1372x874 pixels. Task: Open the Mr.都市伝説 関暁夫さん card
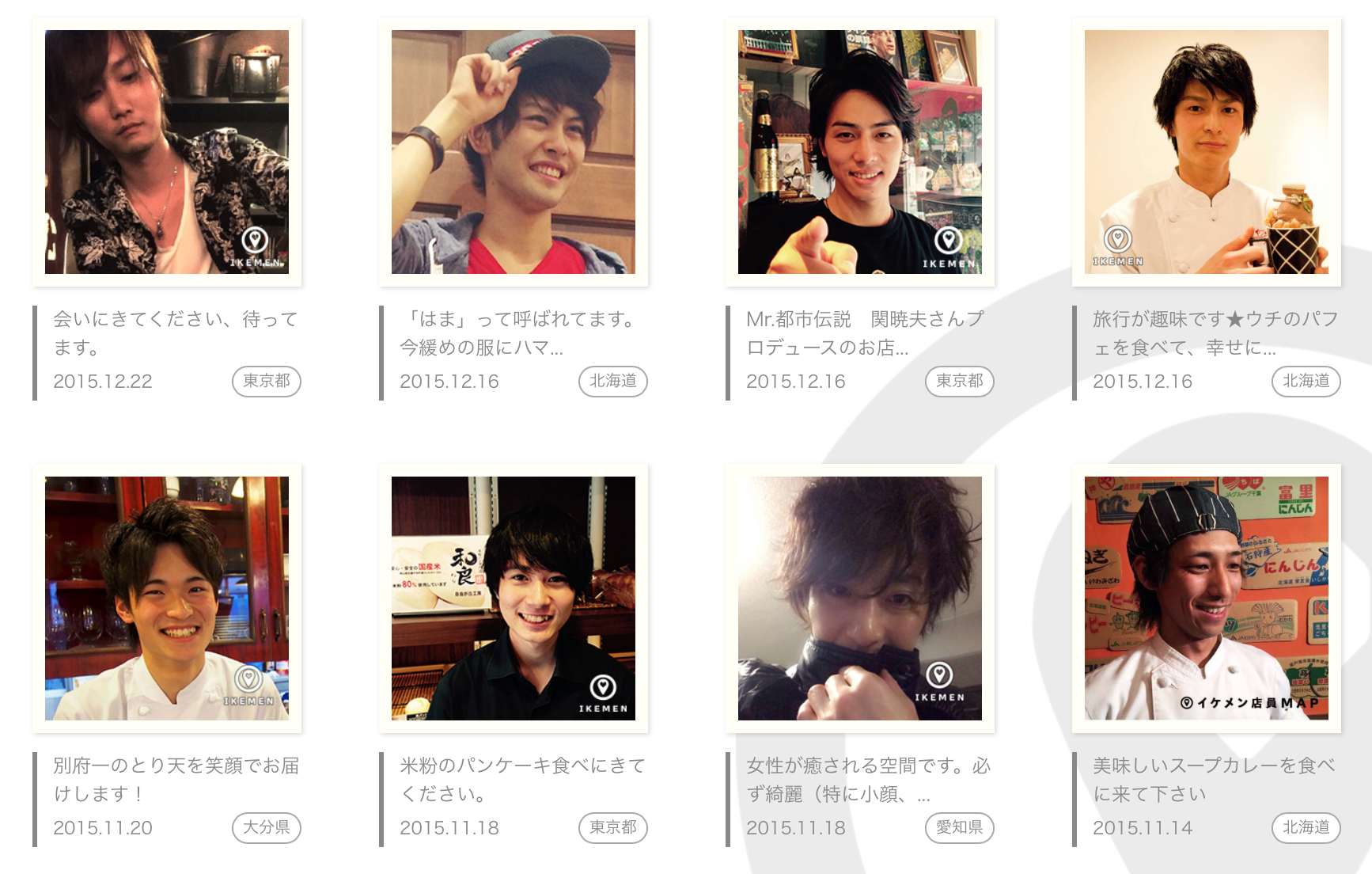[x=860, y=152]
